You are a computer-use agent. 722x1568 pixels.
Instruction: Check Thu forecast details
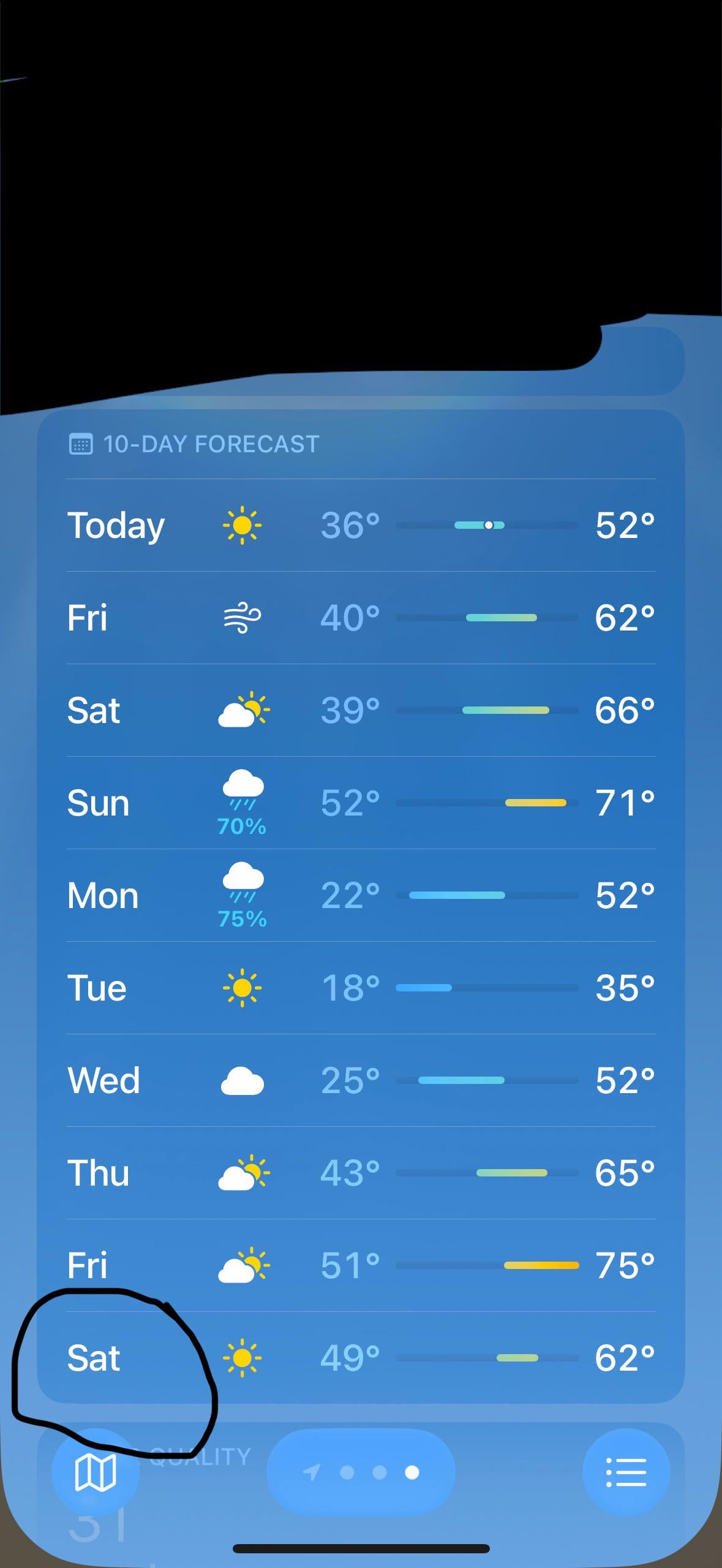361,1173
